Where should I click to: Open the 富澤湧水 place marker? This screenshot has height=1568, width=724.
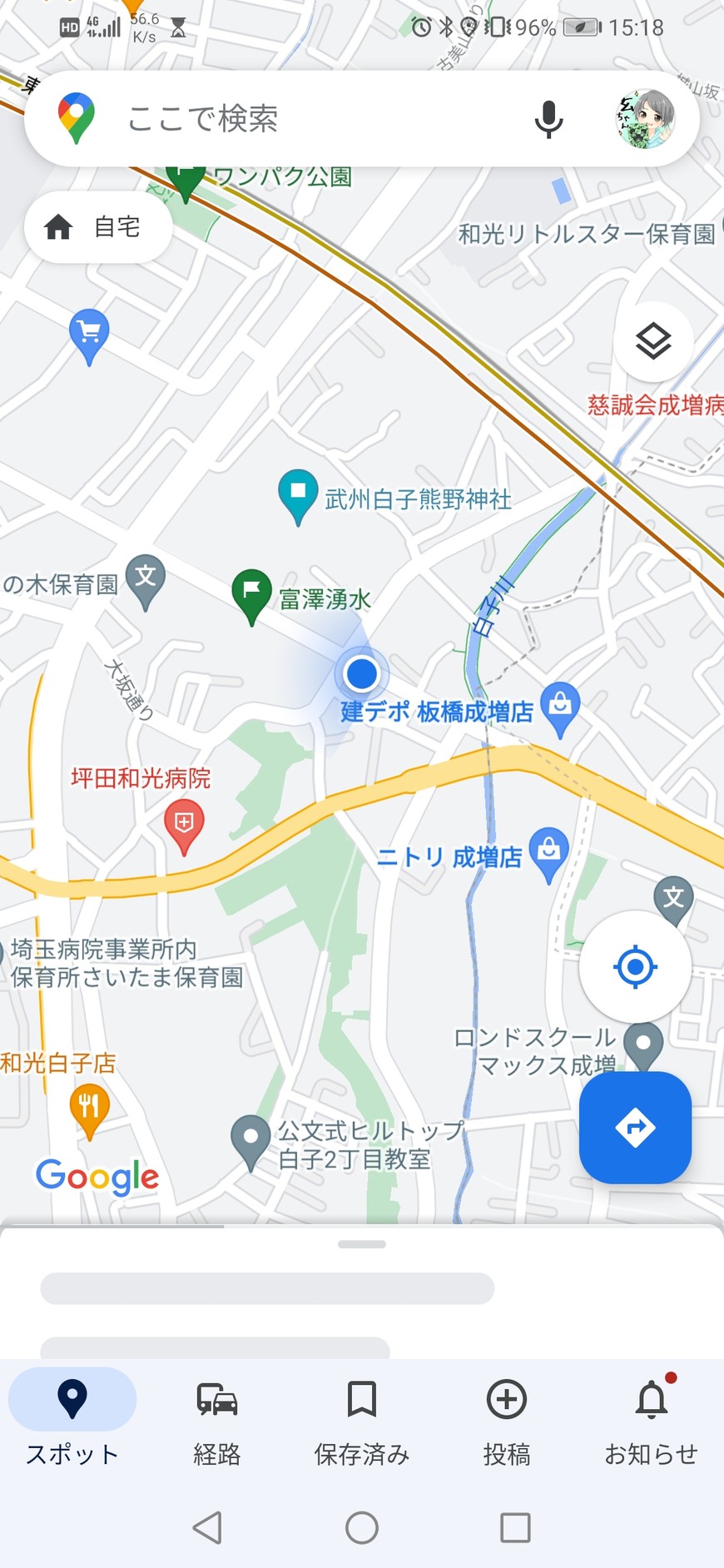[x=251, y=593]
